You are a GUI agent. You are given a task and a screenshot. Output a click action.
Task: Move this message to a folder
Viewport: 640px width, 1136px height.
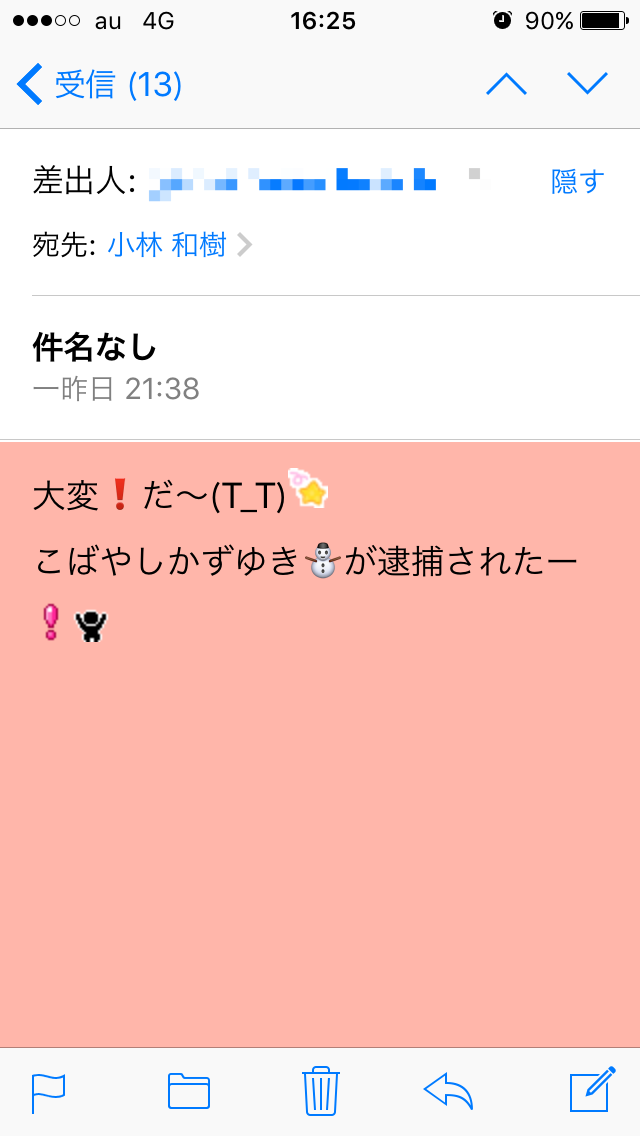click(x=188, y=1091)
